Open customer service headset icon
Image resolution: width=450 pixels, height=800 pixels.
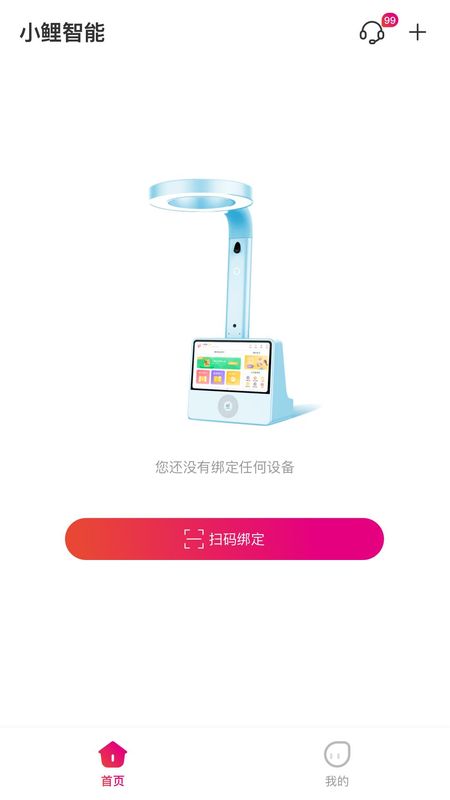[x=372, y=33]
